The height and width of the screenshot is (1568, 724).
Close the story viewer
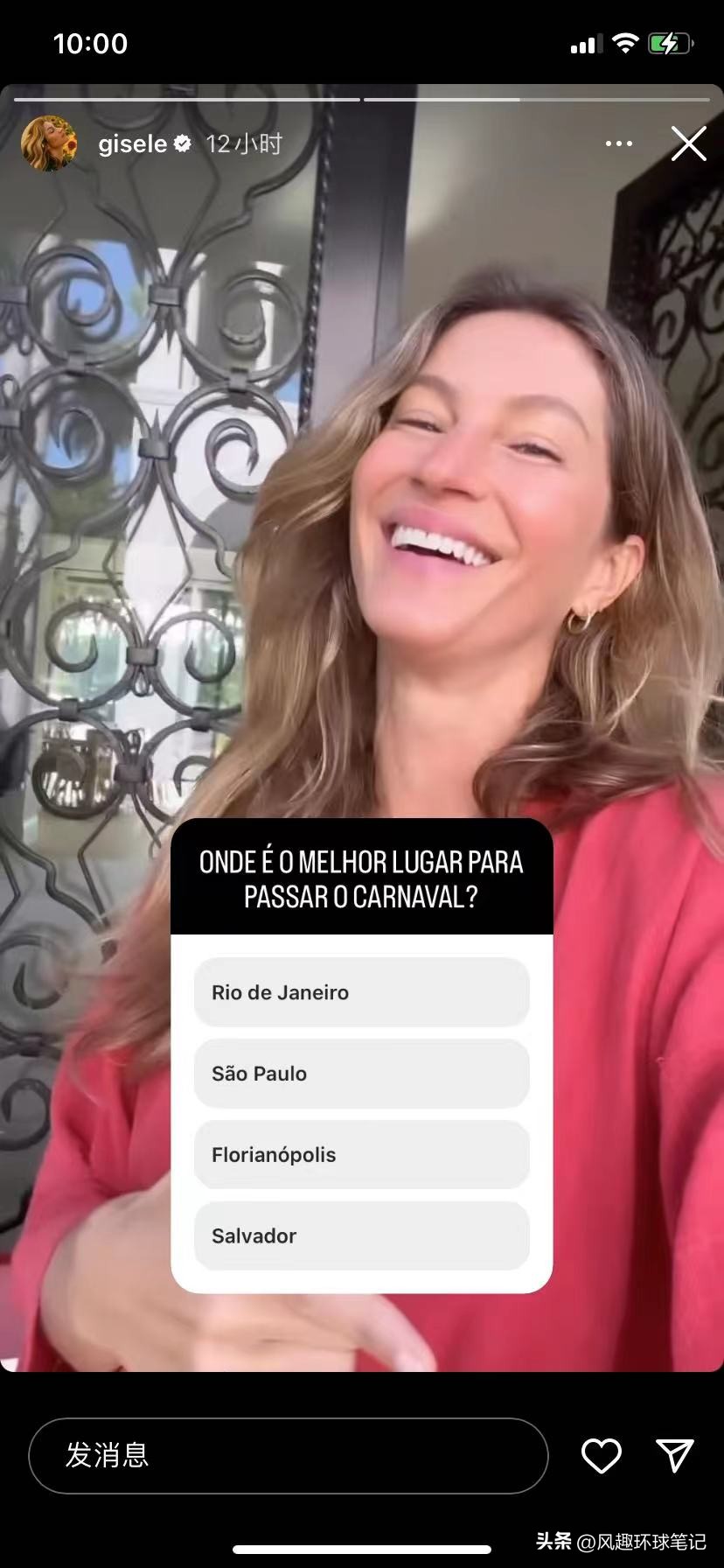click(x=688, y=143)
